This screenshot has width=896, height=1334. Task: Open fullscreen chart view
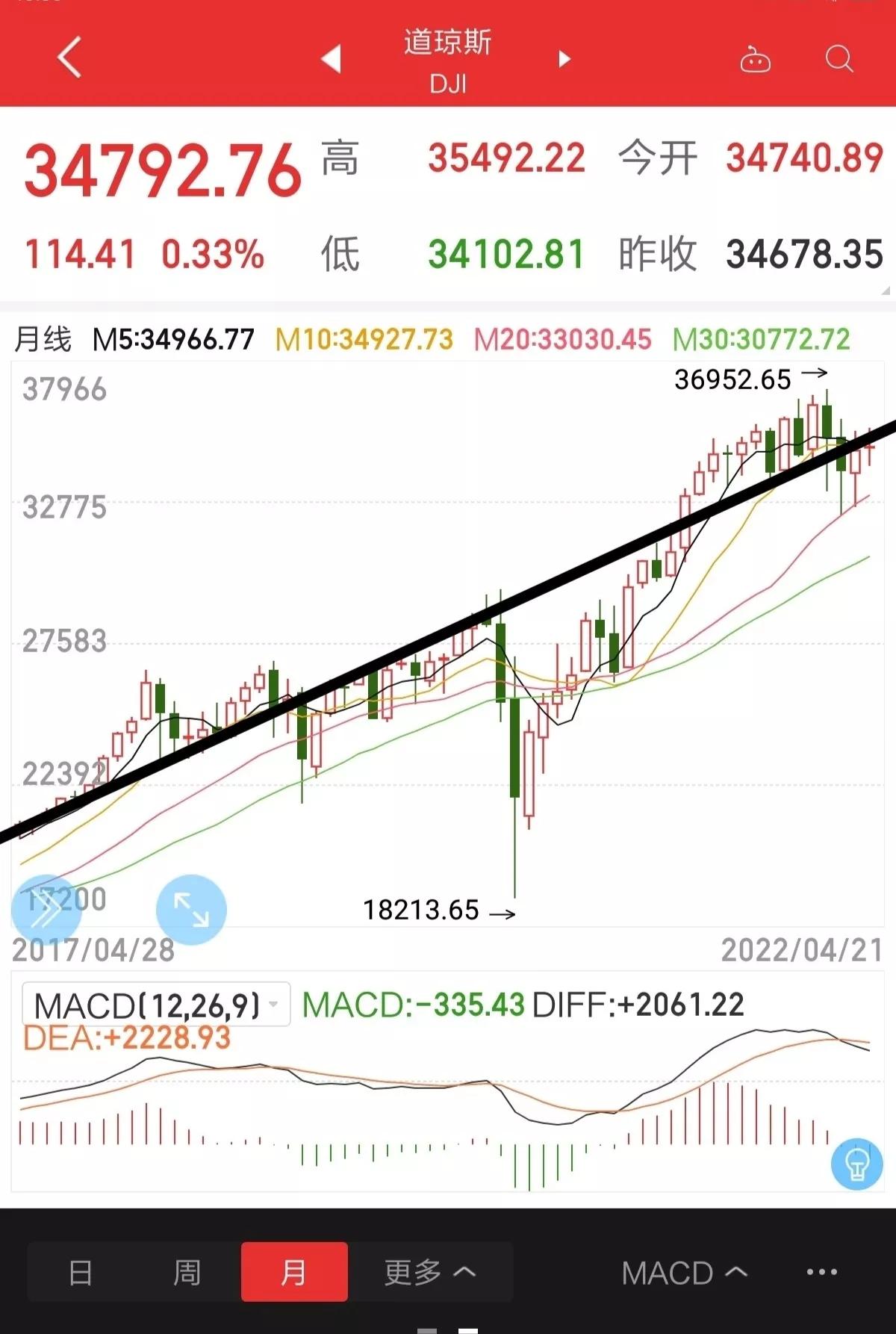[191, 910]
